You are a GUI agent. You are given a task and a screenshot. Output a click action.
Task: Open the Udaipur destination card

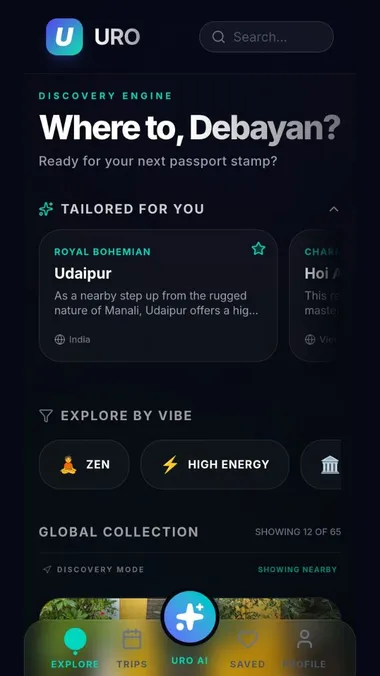pos(158,295)
